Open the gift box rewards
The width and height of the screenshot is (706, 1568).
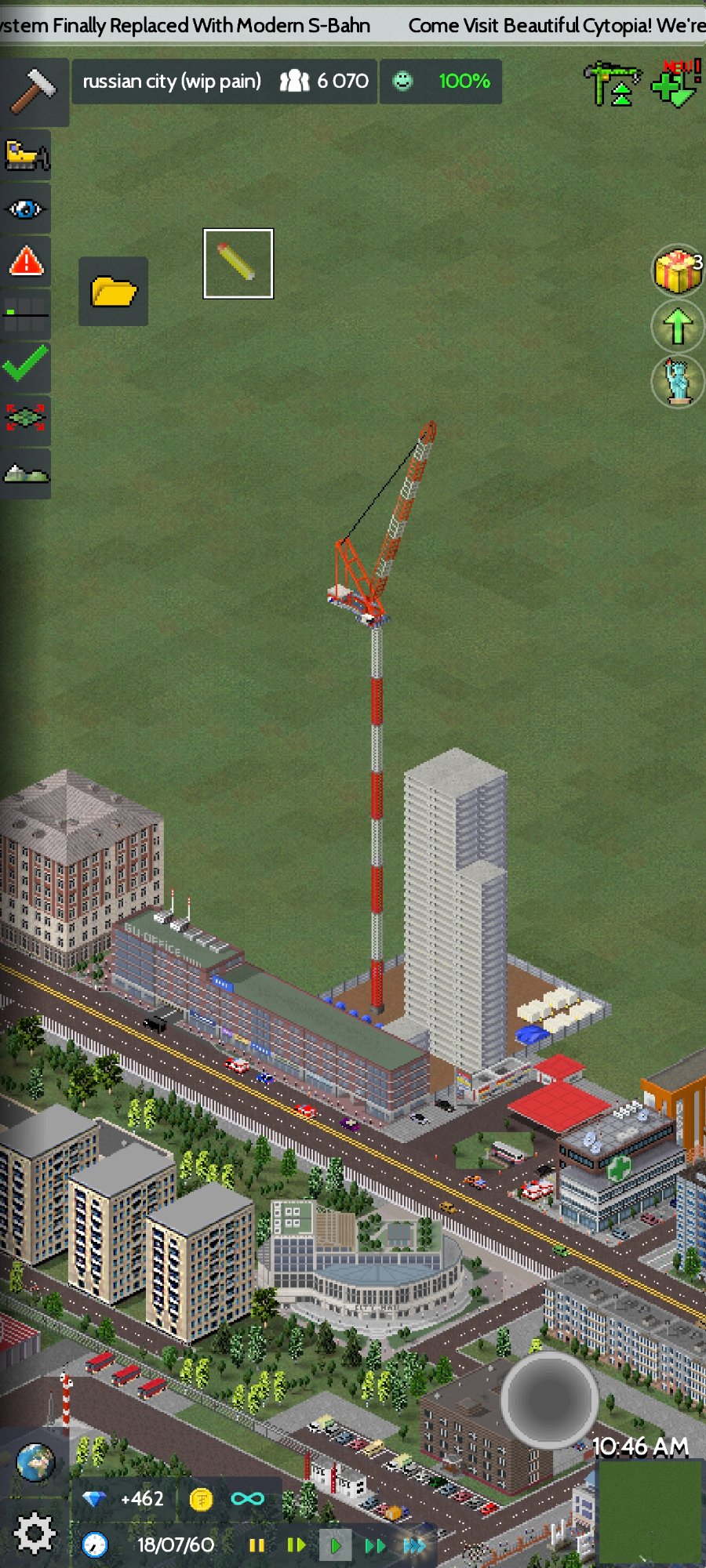pyautogui.click(x=678, y=270)
